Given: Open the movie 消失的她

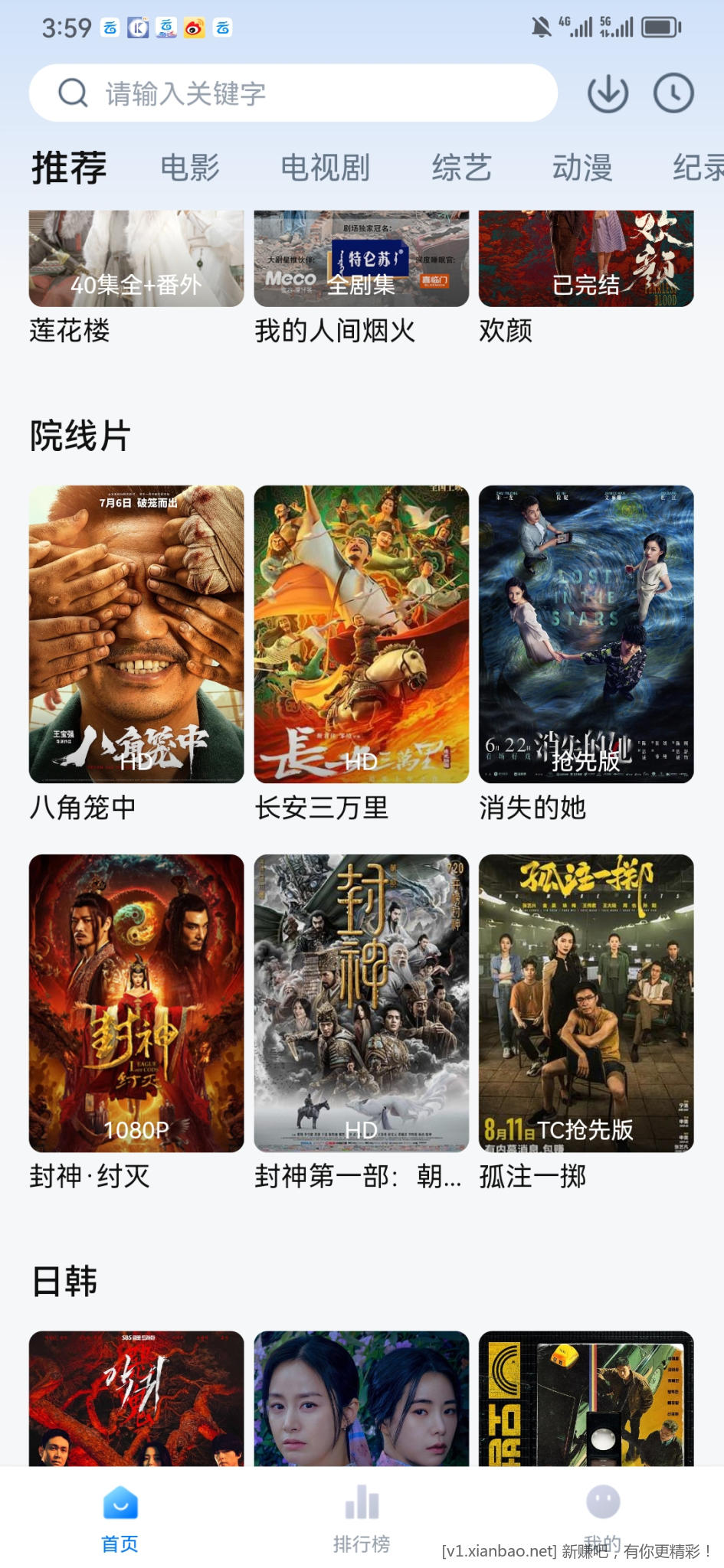Looking at the screenshot, I should 586,634.
